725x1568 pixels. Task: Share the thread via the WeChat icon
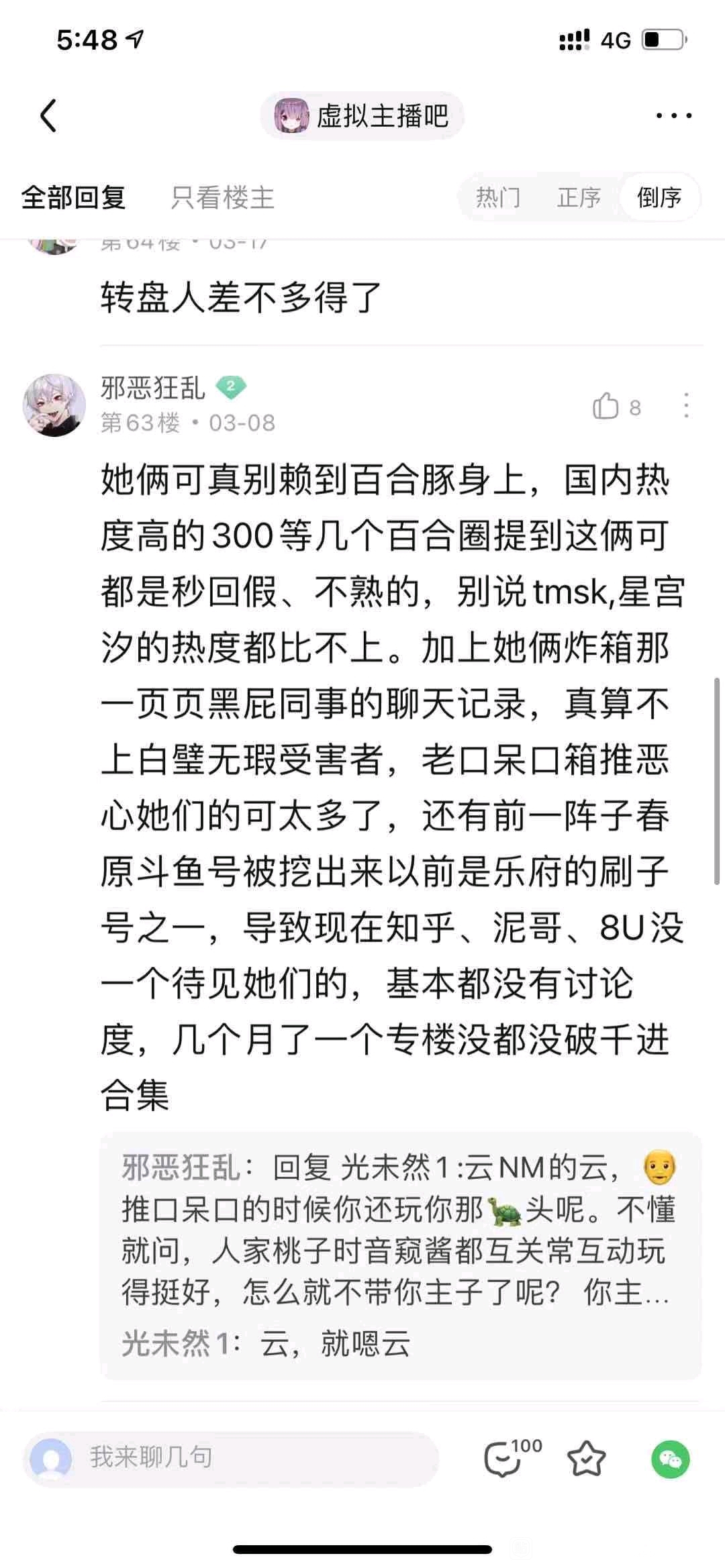pos(670,1459)
